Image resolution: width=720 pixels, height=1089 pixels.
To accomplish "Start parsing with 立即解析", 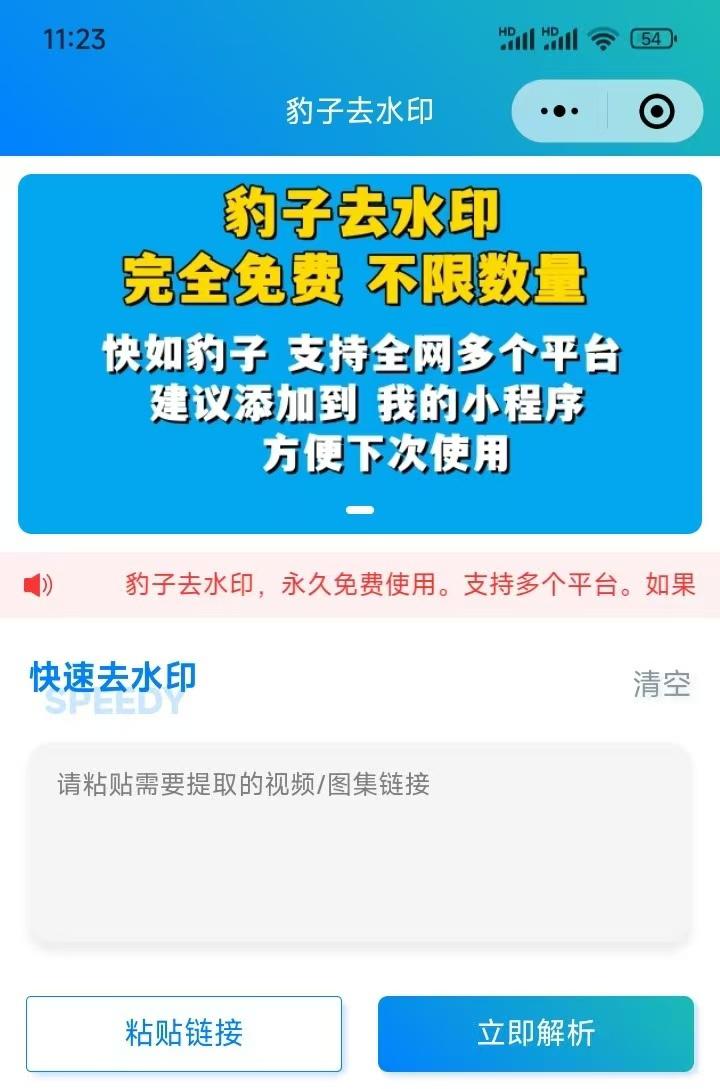I will point(536,1033).
